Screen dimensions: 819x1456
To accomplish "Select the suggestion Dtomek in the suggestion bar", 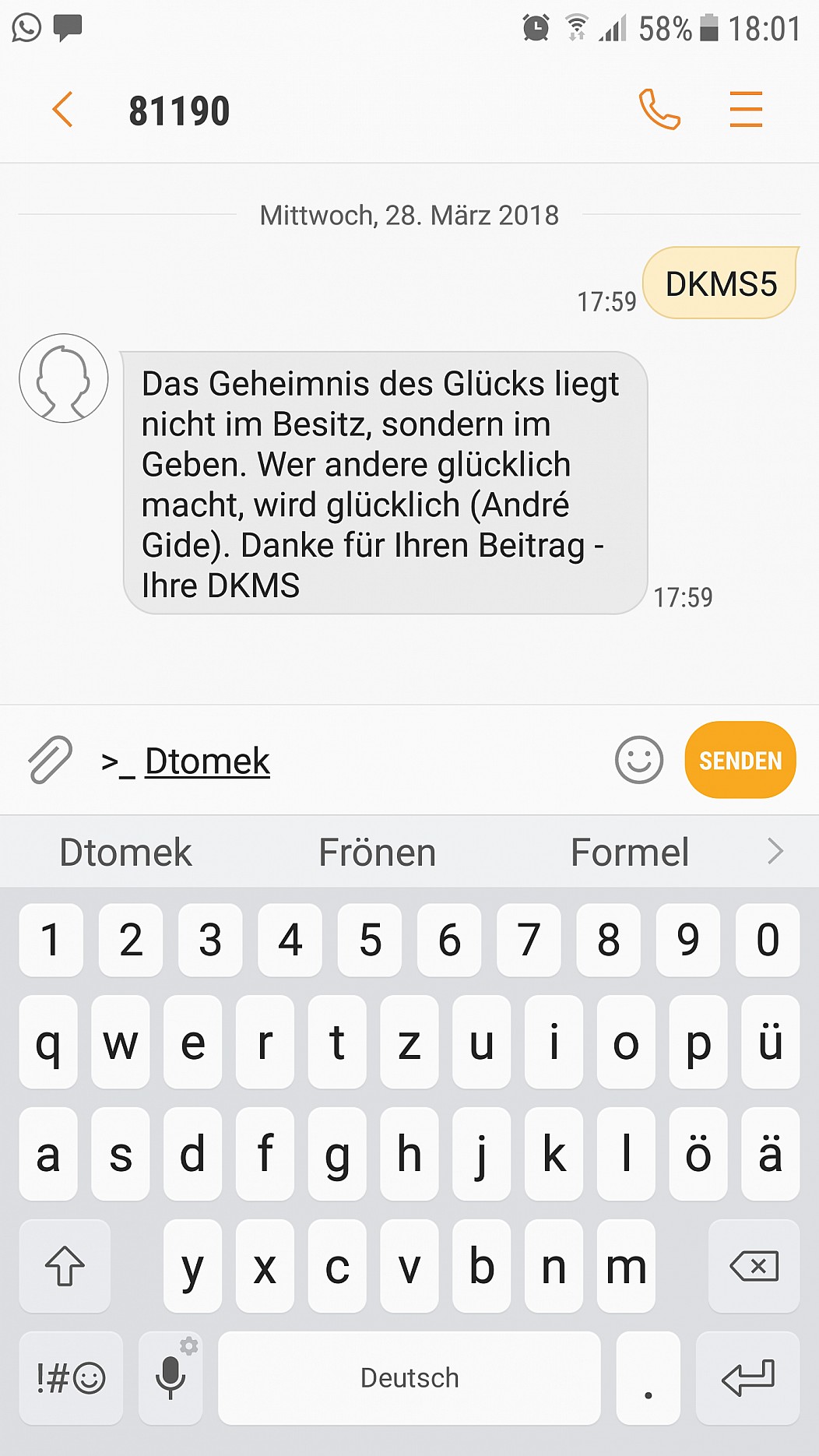I will tap(125, 852).
